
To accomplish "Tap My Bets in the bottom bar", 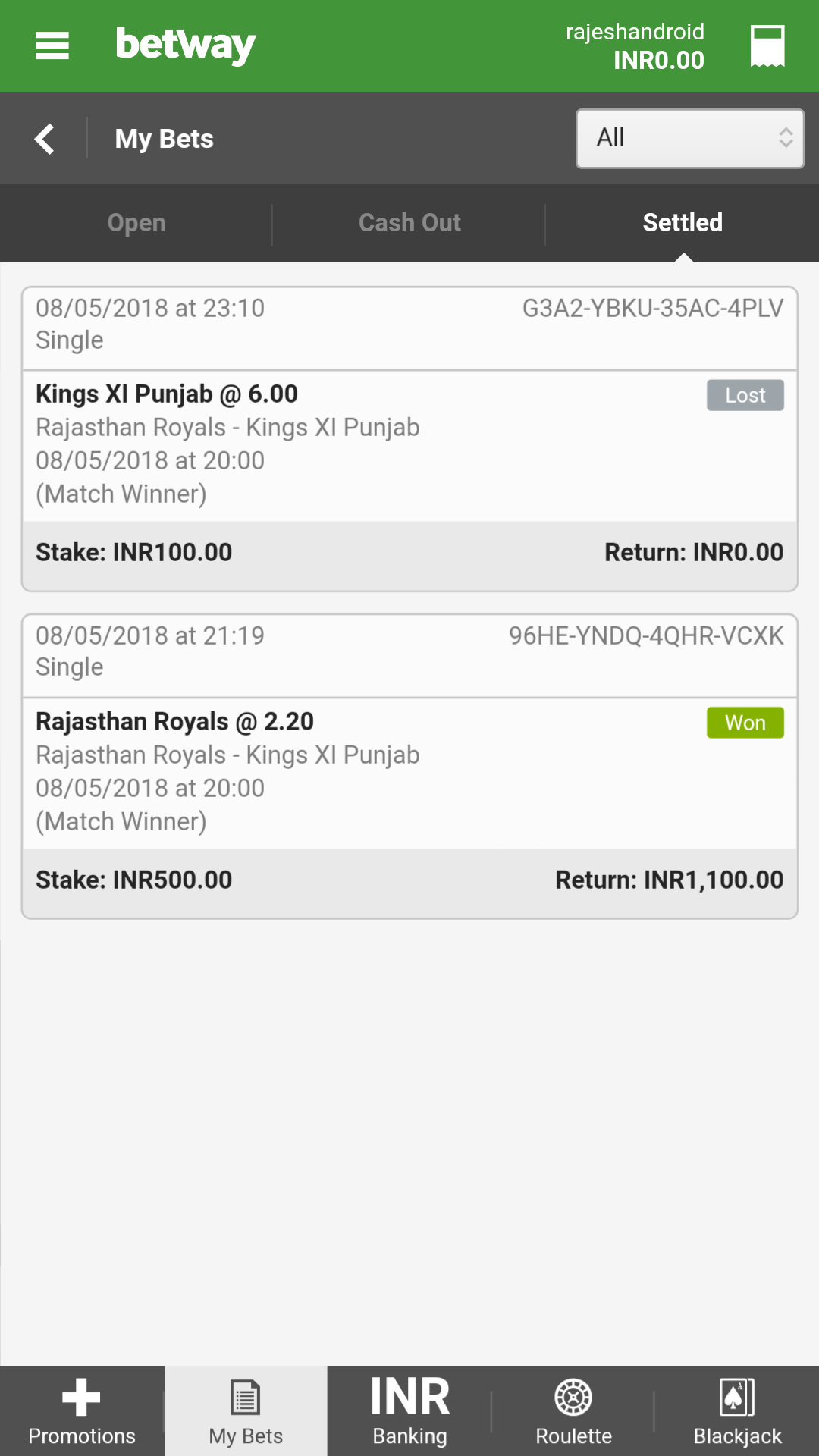I will 246,1411.
